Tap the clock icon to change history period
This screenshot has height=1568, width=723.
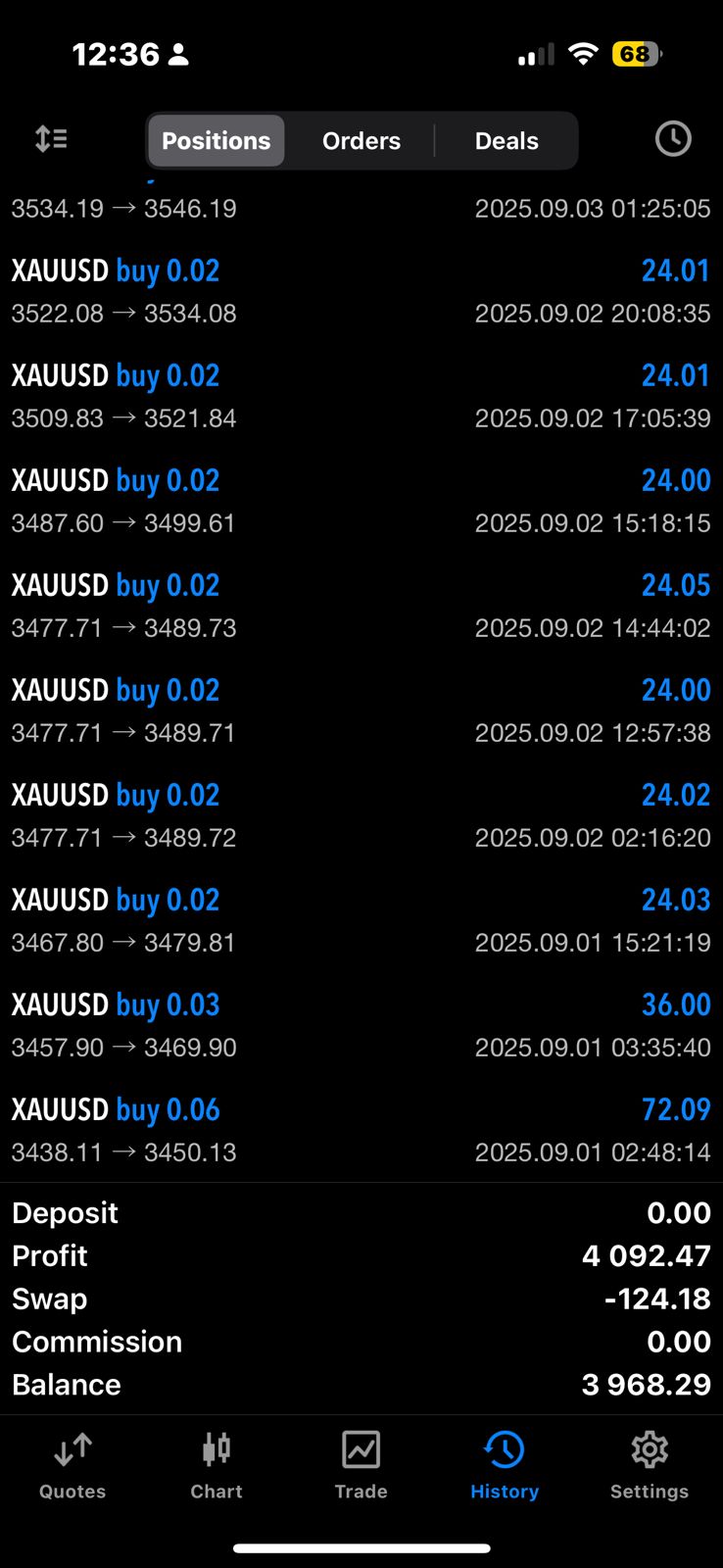click(672, 138)
